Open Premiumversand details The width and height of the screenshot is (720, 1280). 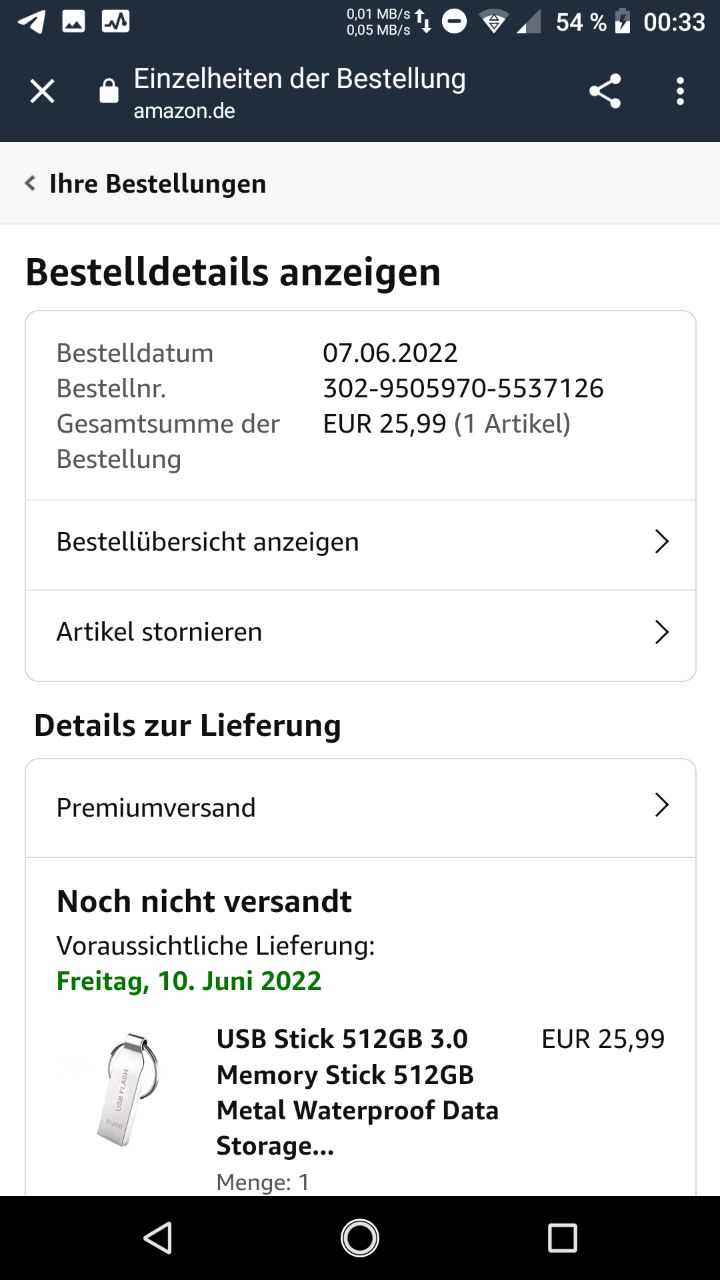pyautogui.click(x=360, y=807)
